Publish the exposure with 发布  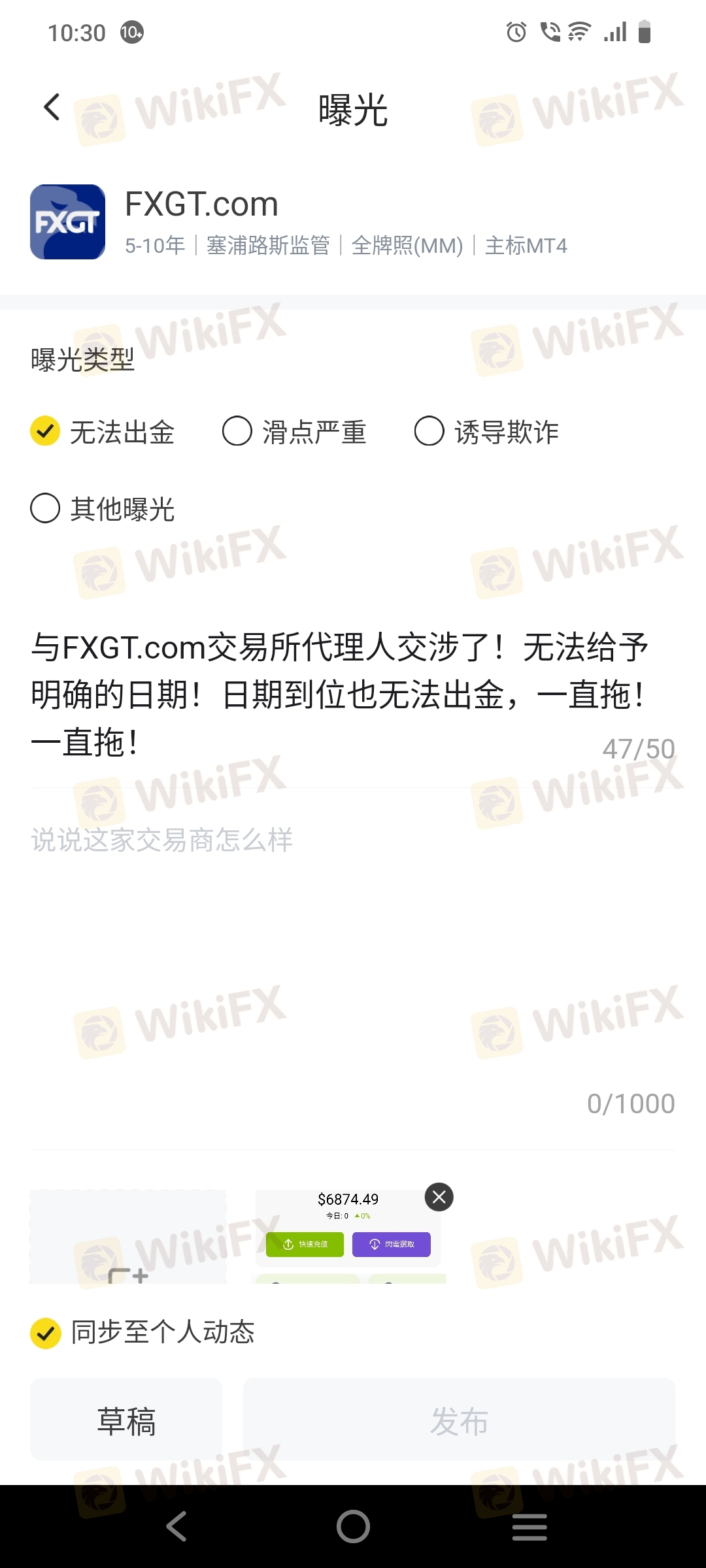459,1420
